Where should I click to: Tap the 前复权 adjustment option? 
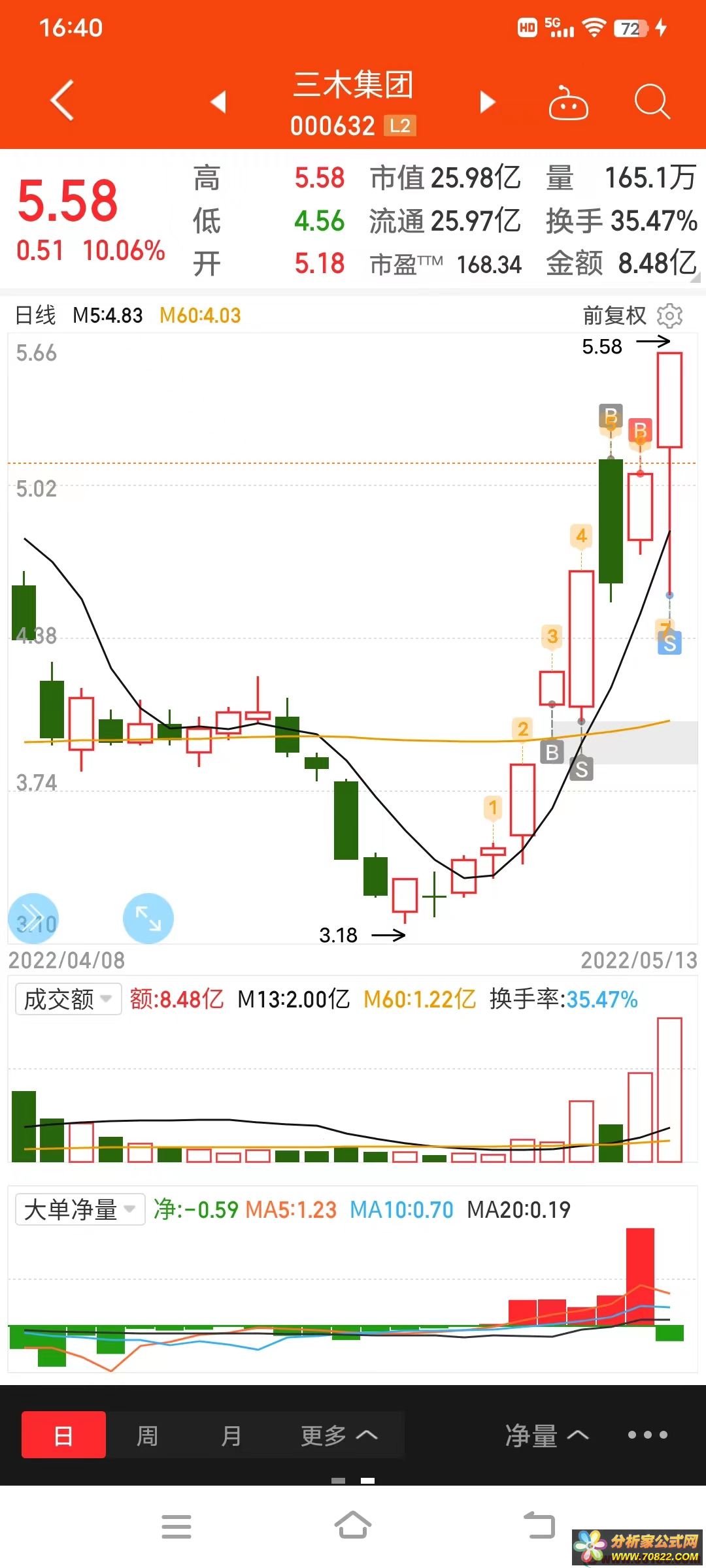pos(614,316)
